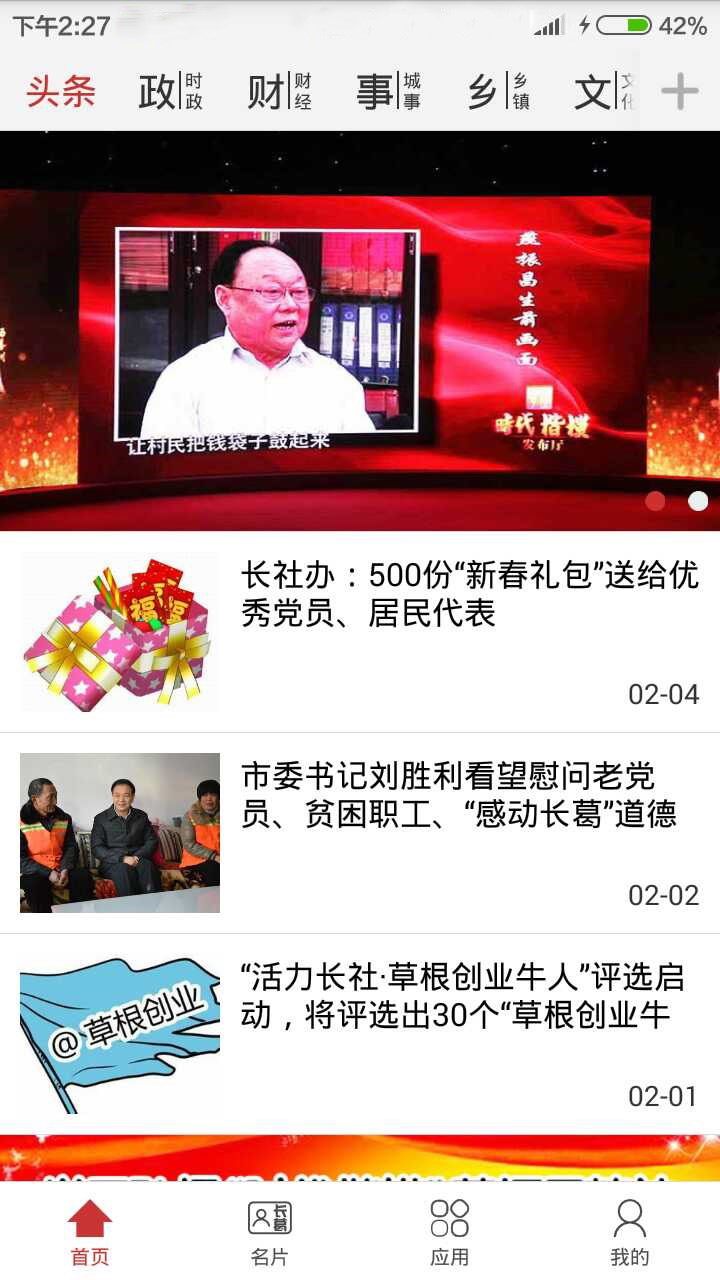Image resolution: width=720 pixels, height=1280 pixels.
Task: Open the 文化 tab
Action: (604, 92)
